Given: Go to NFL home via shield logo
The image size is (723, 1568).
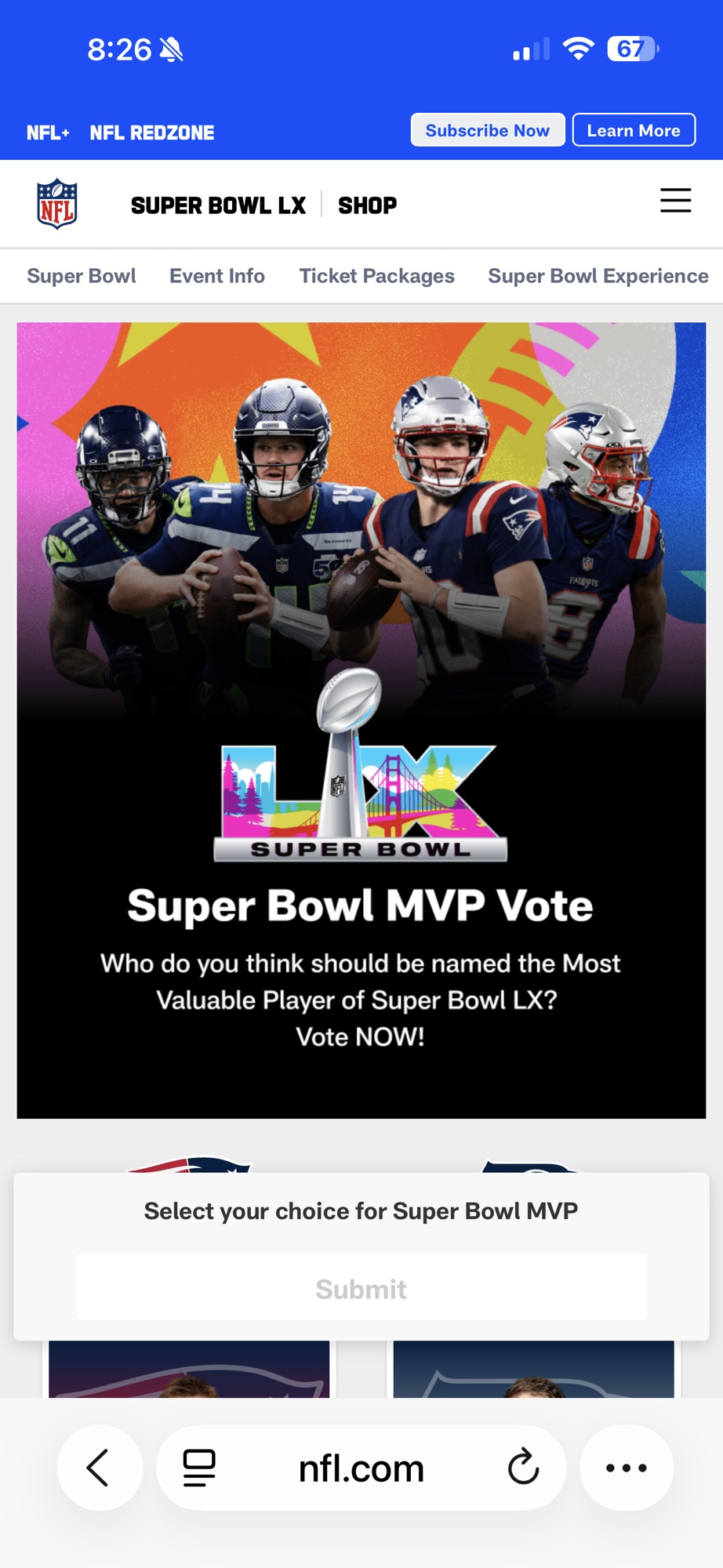Looking at the screenshot, I should 57,204.
